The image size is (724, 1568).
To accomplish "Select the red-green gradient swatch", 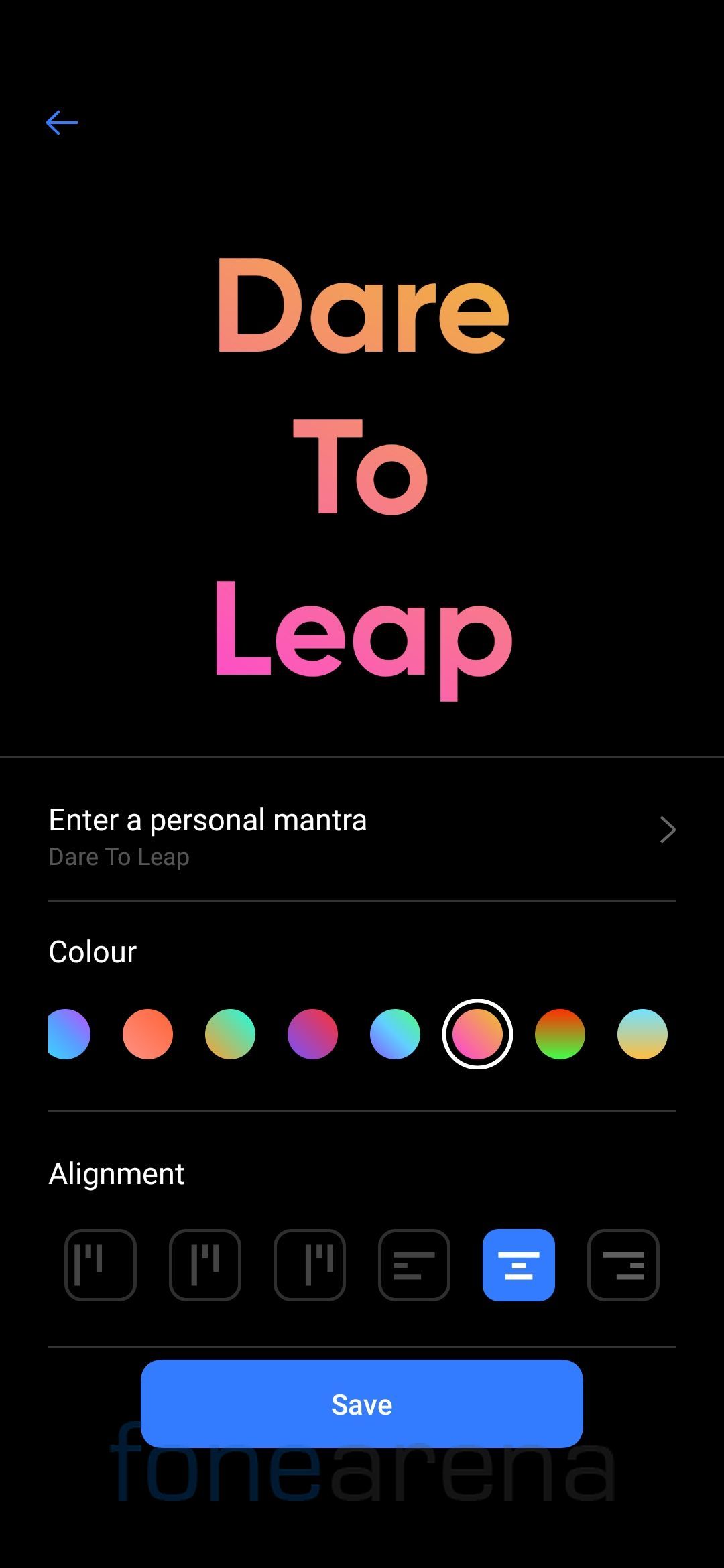I will pyautogui.click(x=560, y=1034).
